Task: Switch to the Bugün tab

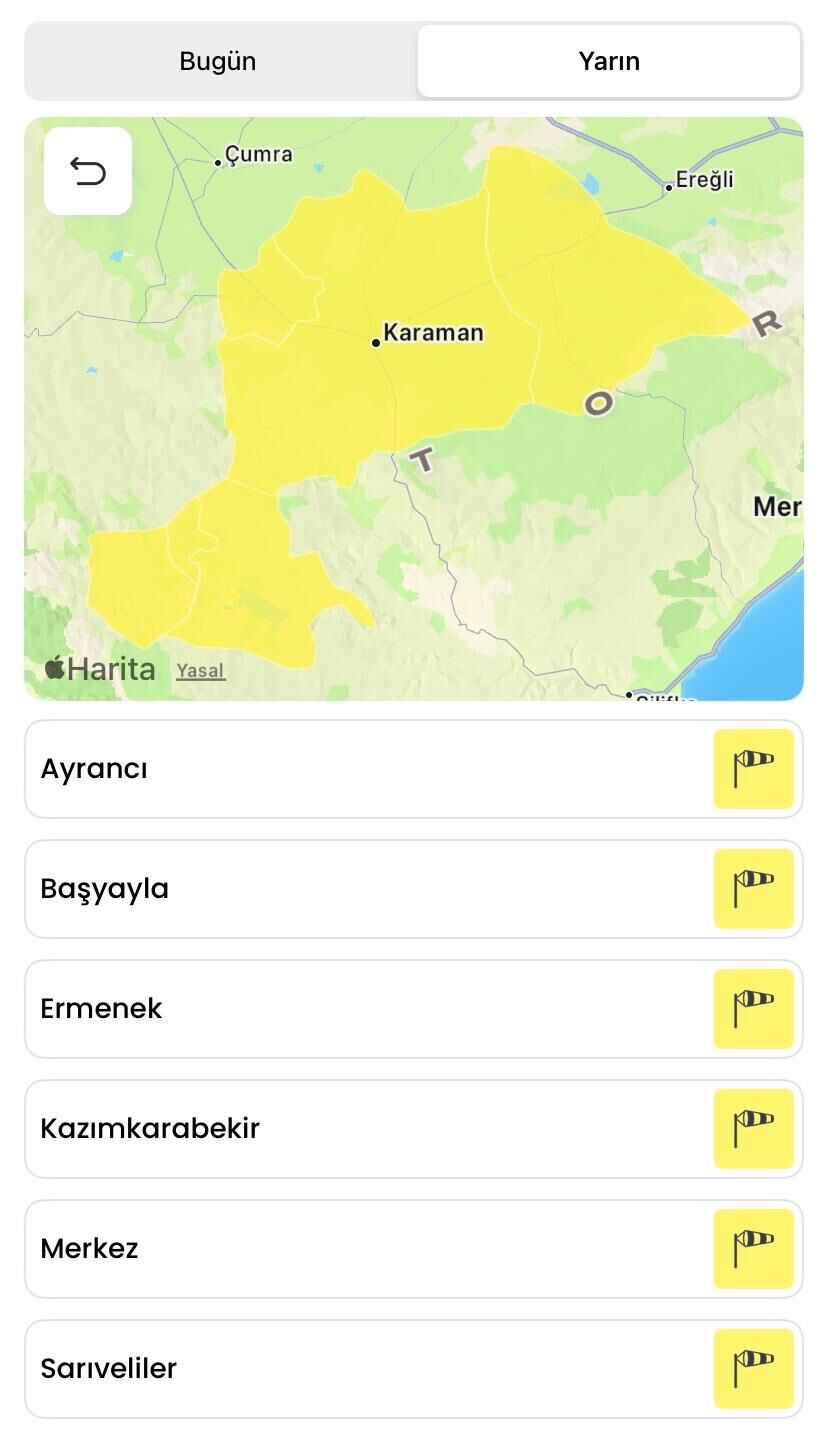Action: click(x=218, y=61)
